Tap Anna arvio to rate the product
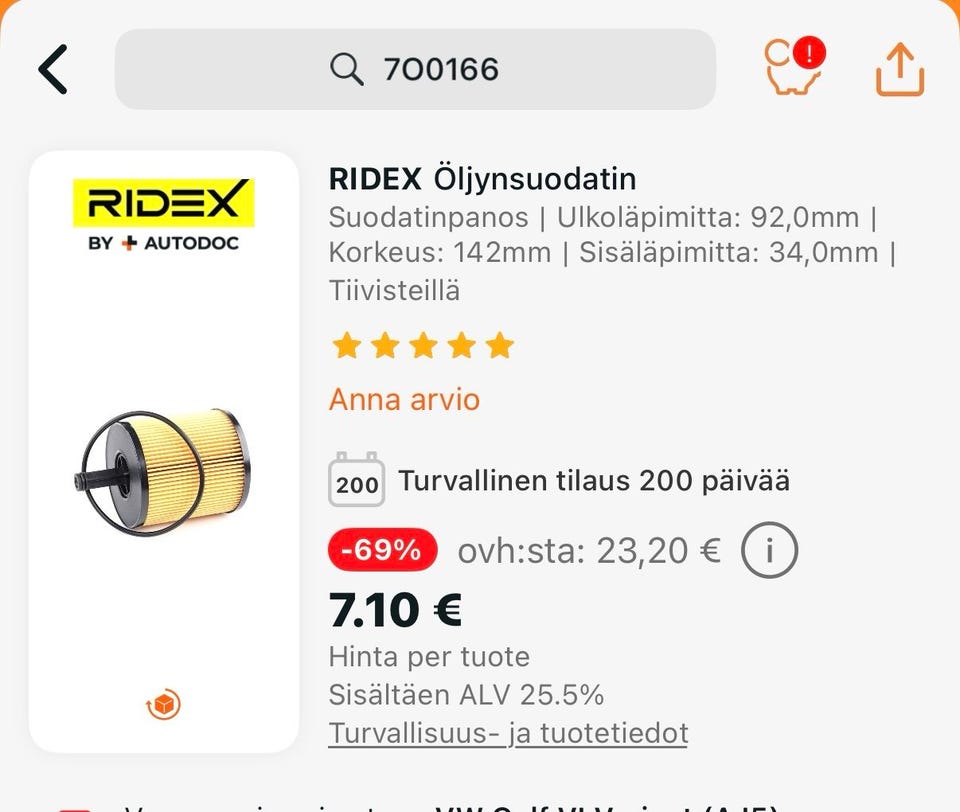This screenshot has width=960, height=812. [404, 400]
